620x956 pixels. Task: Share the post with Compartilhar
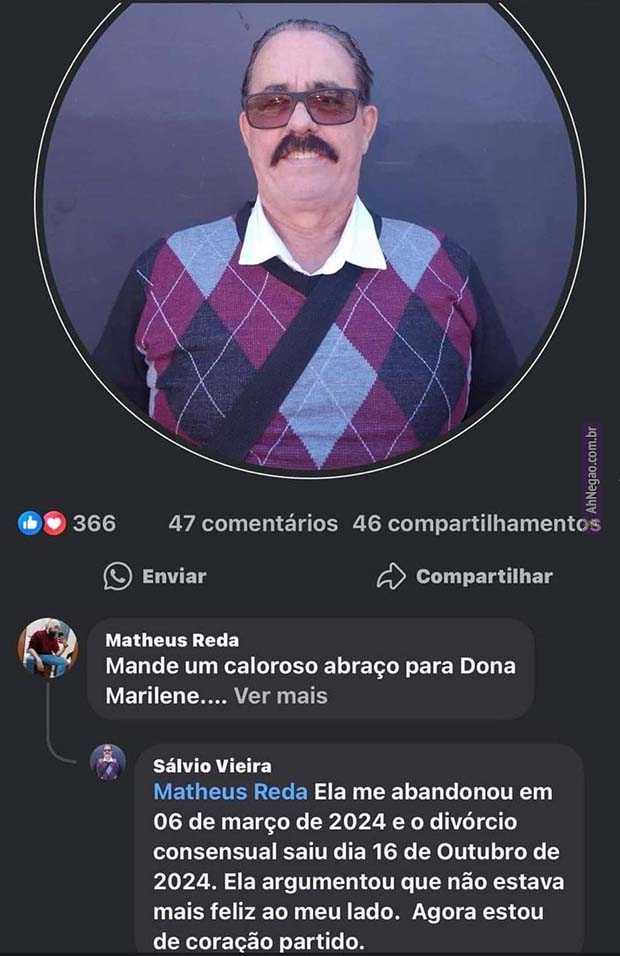click(x=465, y=576)
